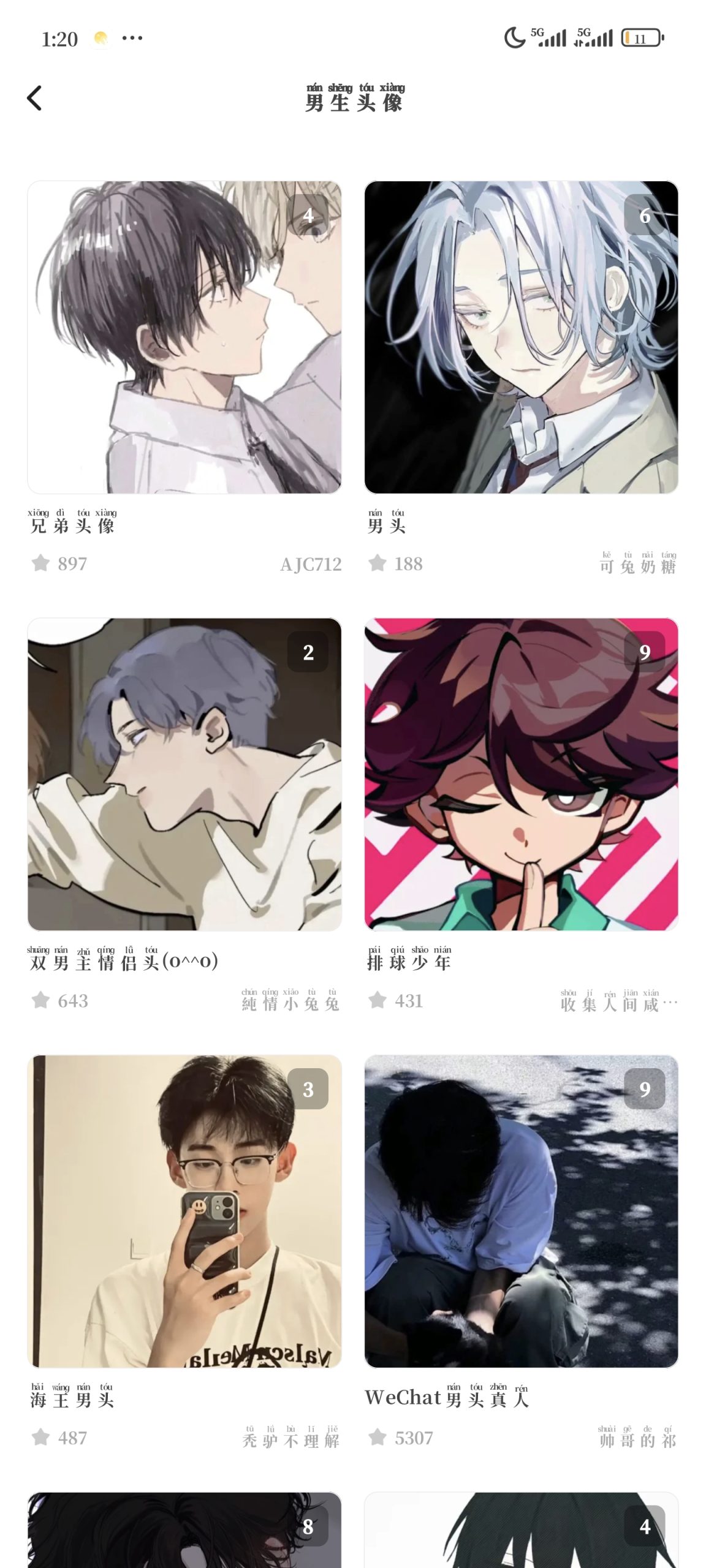Open the 兄弟头像 avatar set

click(184, 337)
